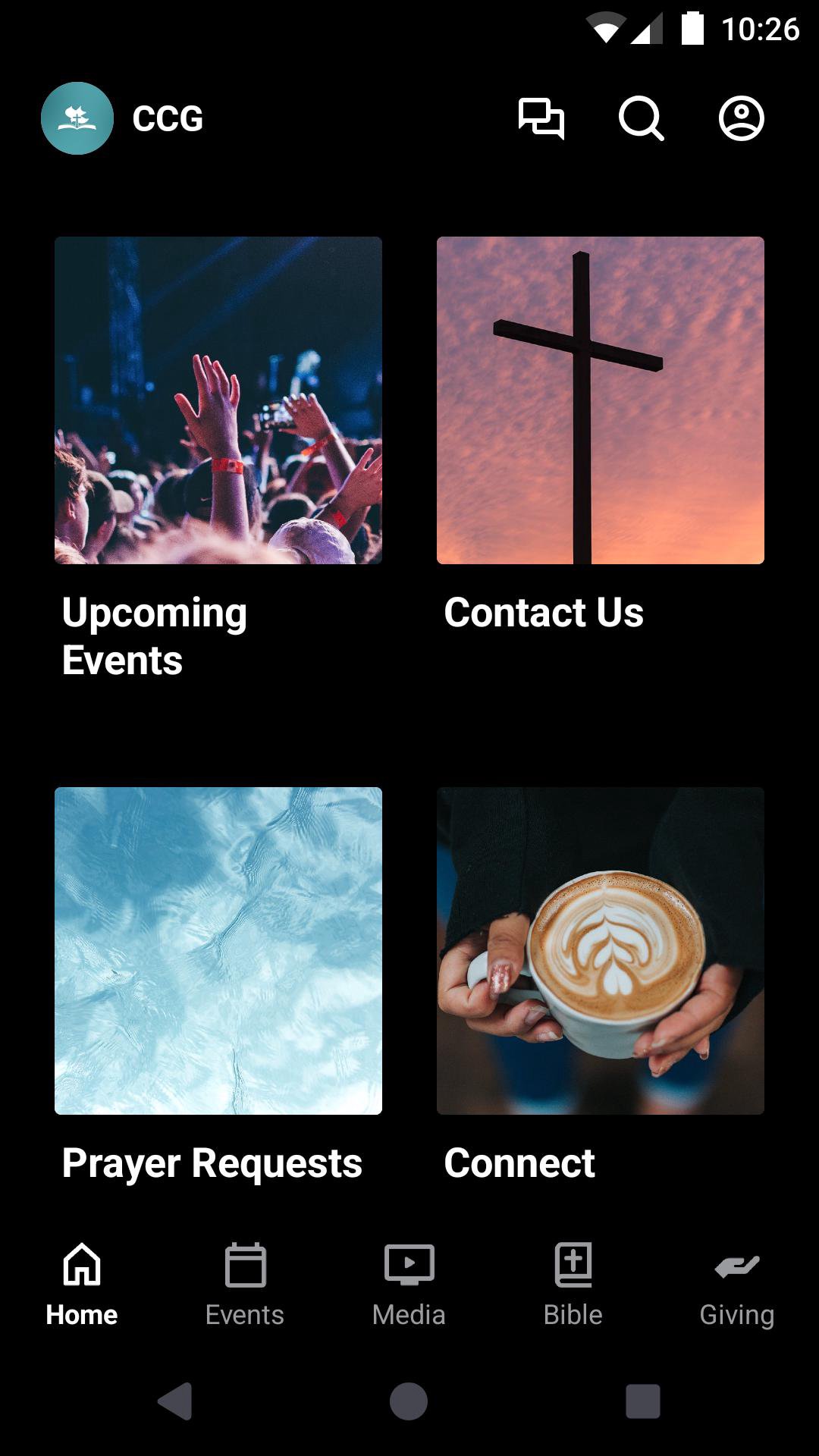819x1456 pixels.
Task: Open the Connect tile
Action: coord(601,951)
